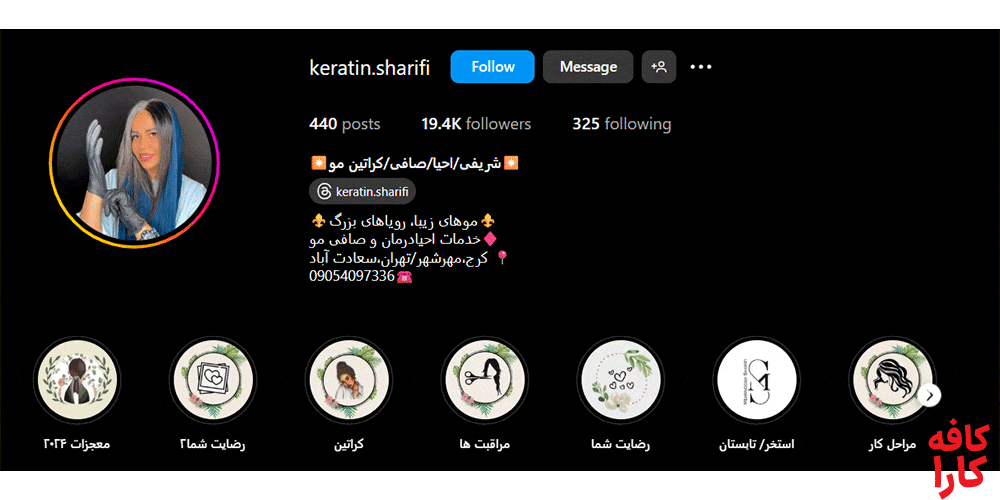Open the رضایت شما۲ highlight

click(x=213, y=380)
